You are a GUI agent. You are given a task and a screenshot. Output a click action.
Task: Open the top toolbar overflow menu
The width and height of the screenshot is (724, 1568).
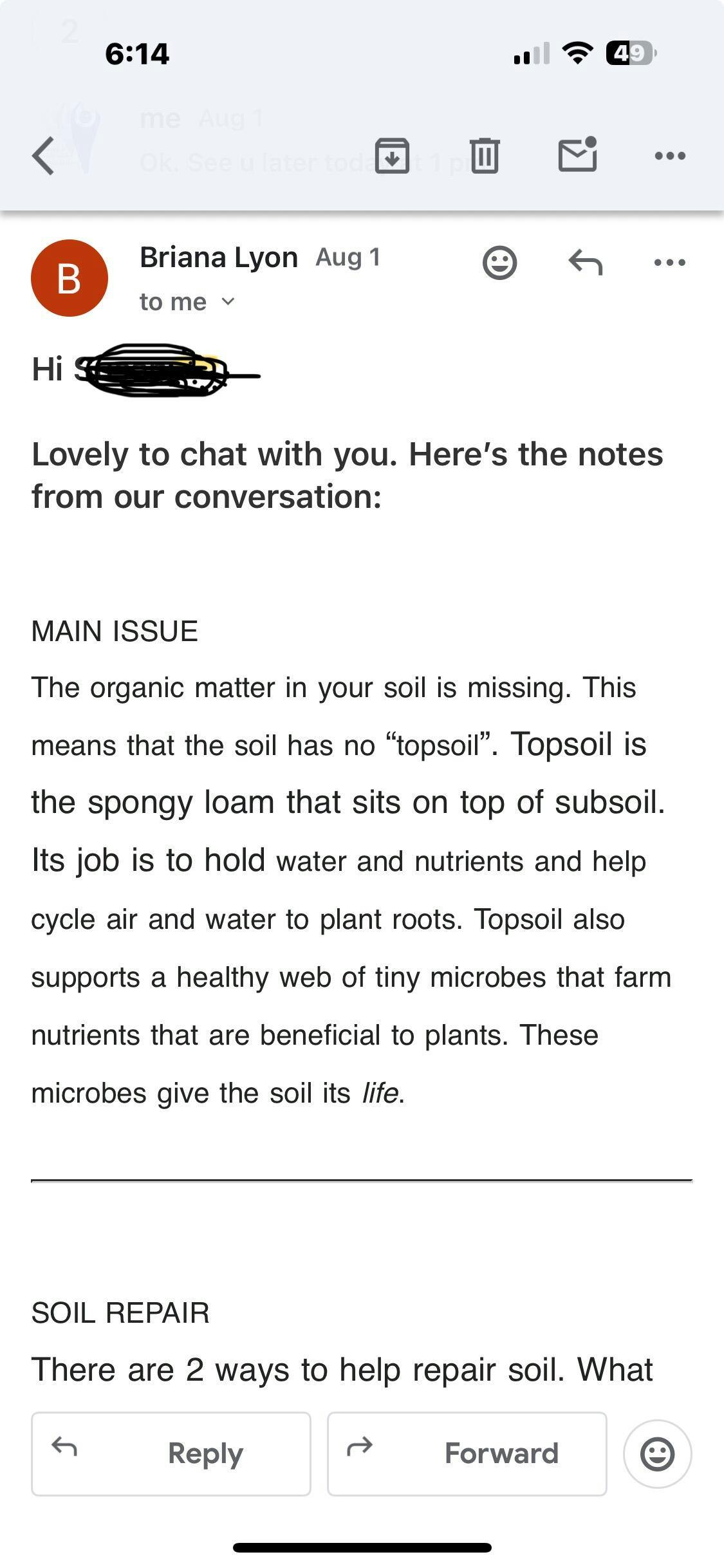pyautogui.click(x=670, y=156)
